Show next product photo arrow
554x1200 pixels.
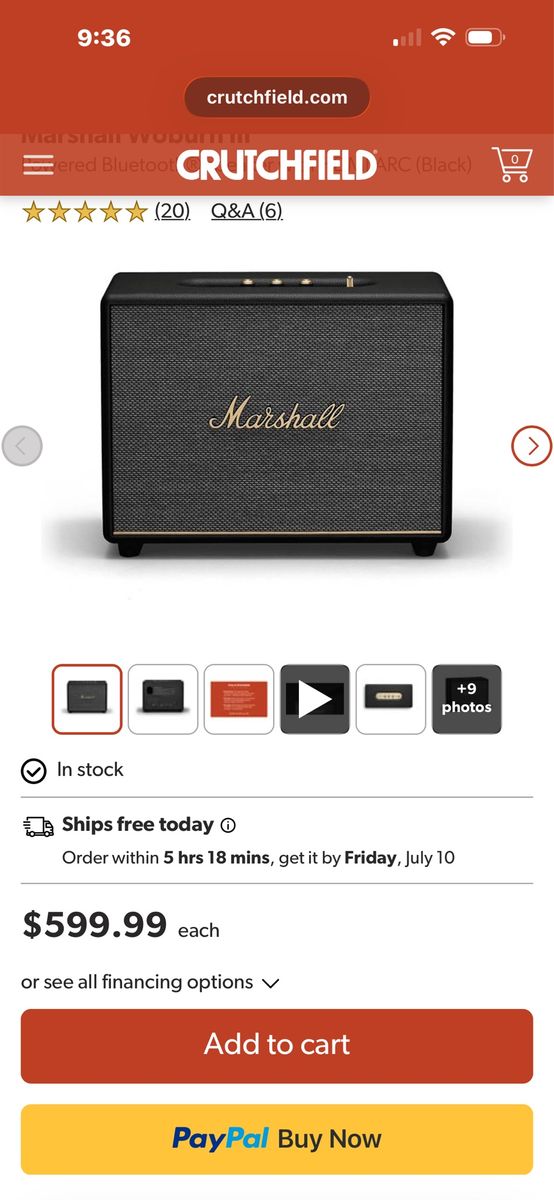click(x=532, y=445)
